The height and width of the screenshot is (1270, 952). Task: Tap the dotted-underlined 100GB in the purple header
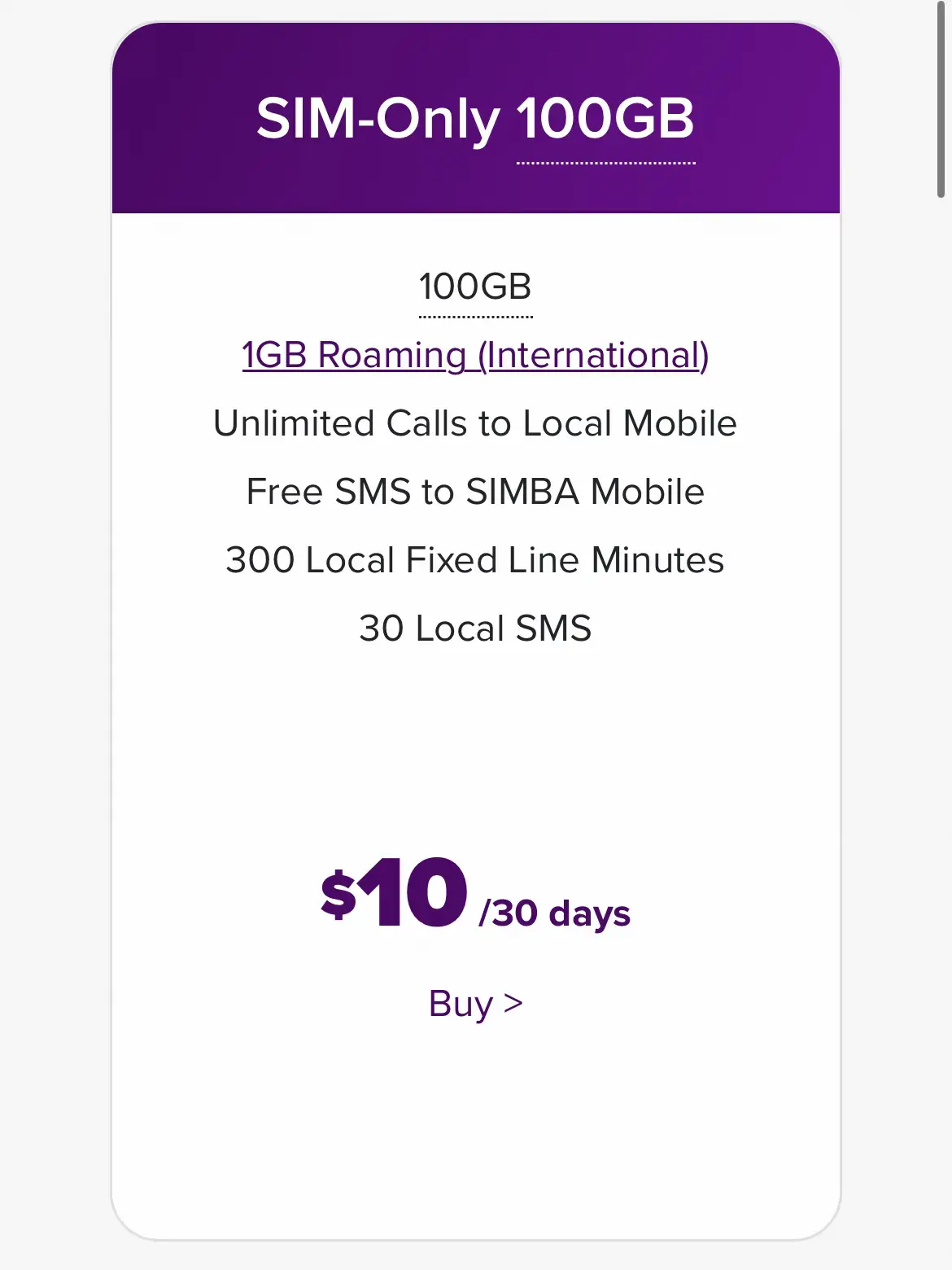click(605, 120)
